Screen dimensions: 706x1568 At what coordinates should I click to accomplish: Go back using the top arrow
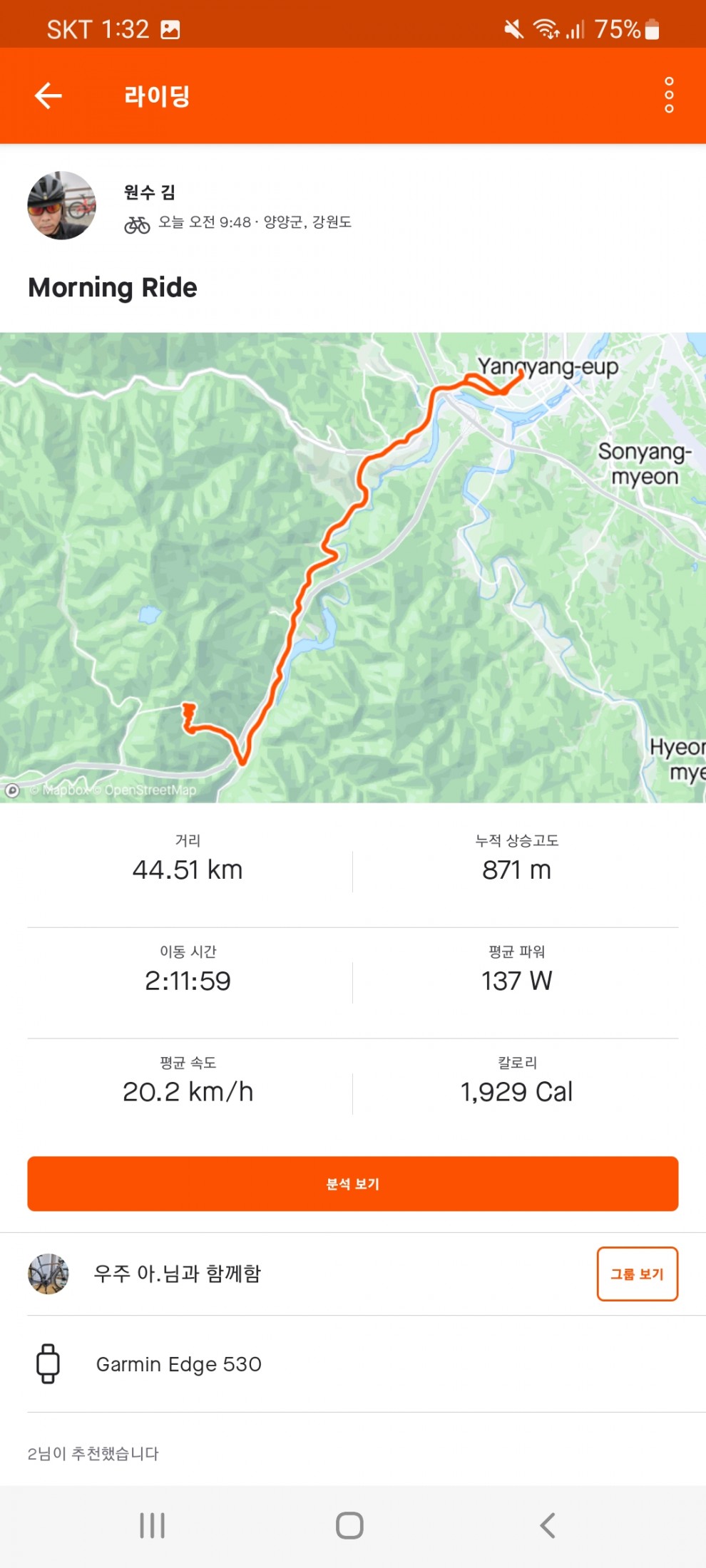click(48, 96)
